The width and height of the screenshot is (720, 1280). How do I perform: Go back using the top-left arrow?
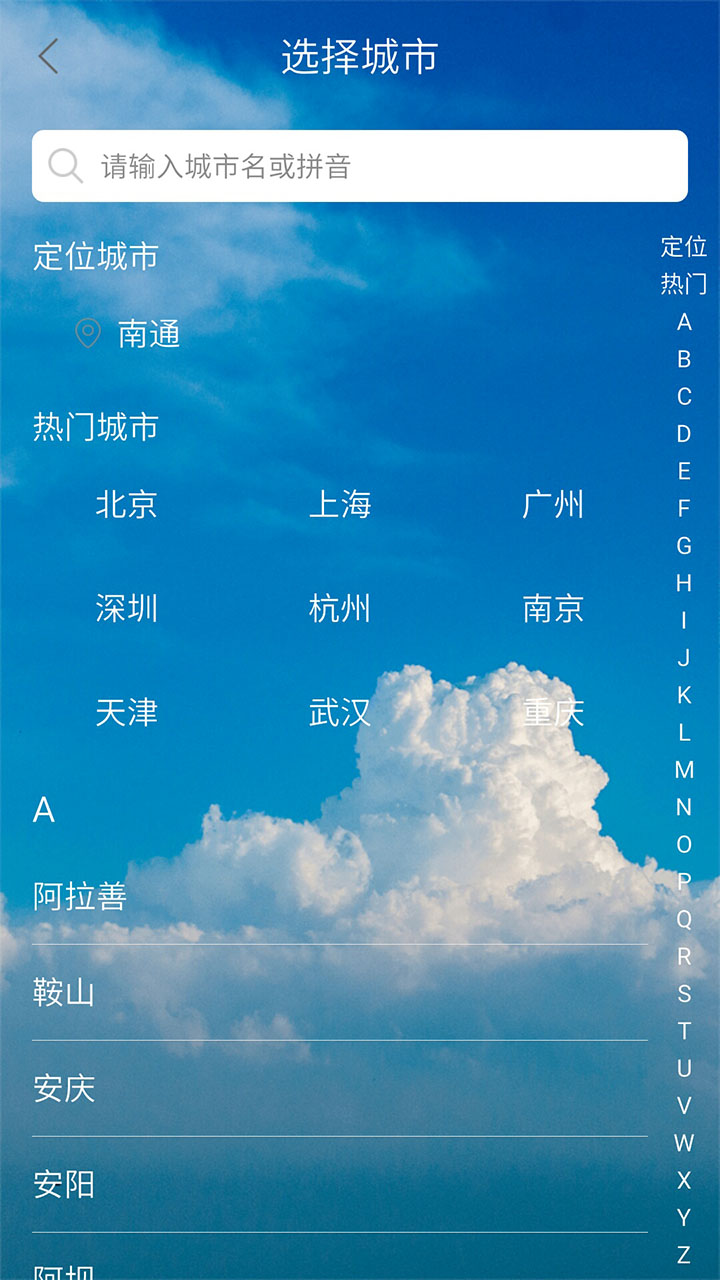coord(48,56)
